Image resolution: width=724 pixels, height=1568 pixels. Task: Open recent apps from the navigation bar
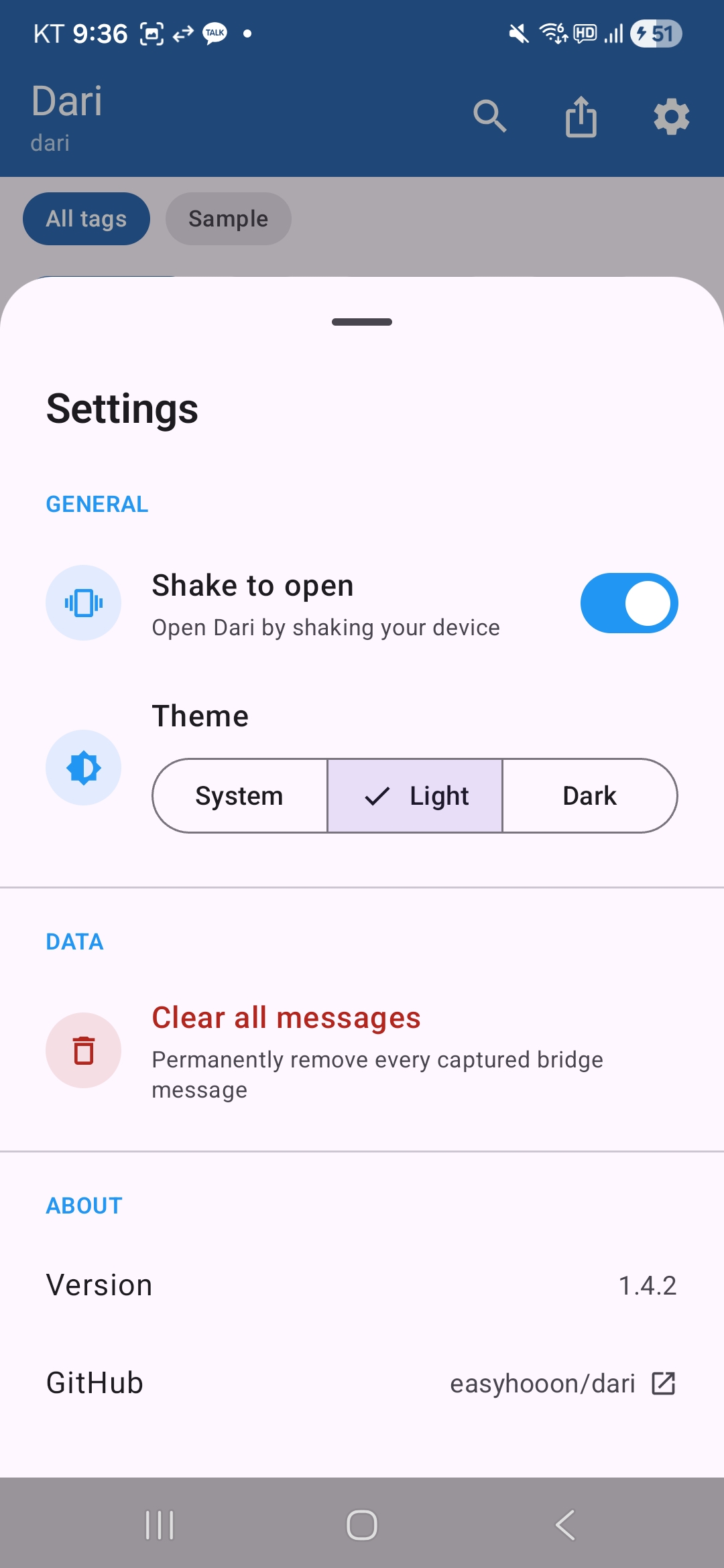(x=160, y=1525)
